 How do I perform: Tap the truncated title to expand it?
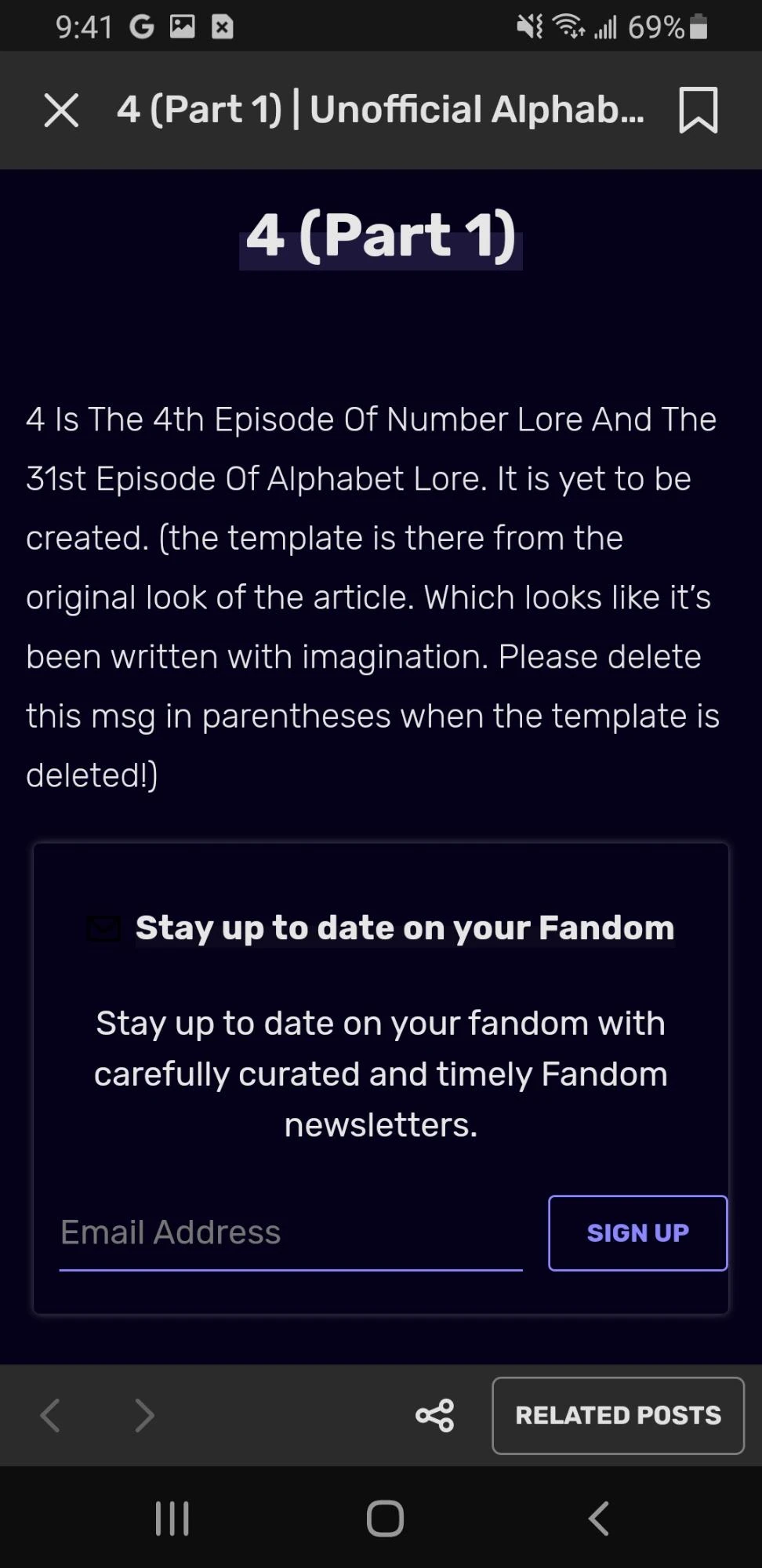[380, 110]
